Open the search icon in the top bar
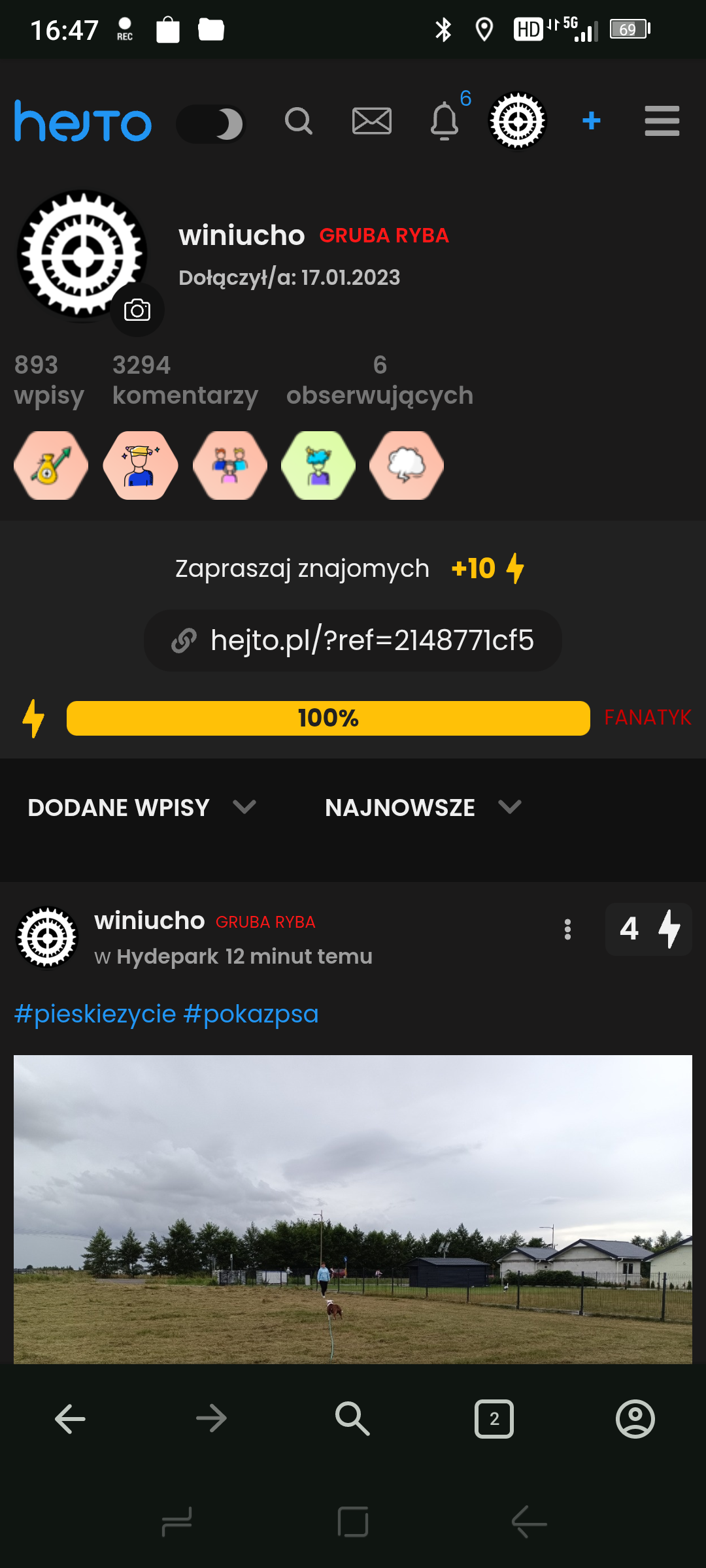This screenshot has height=1568, width=706. point(299,121)
